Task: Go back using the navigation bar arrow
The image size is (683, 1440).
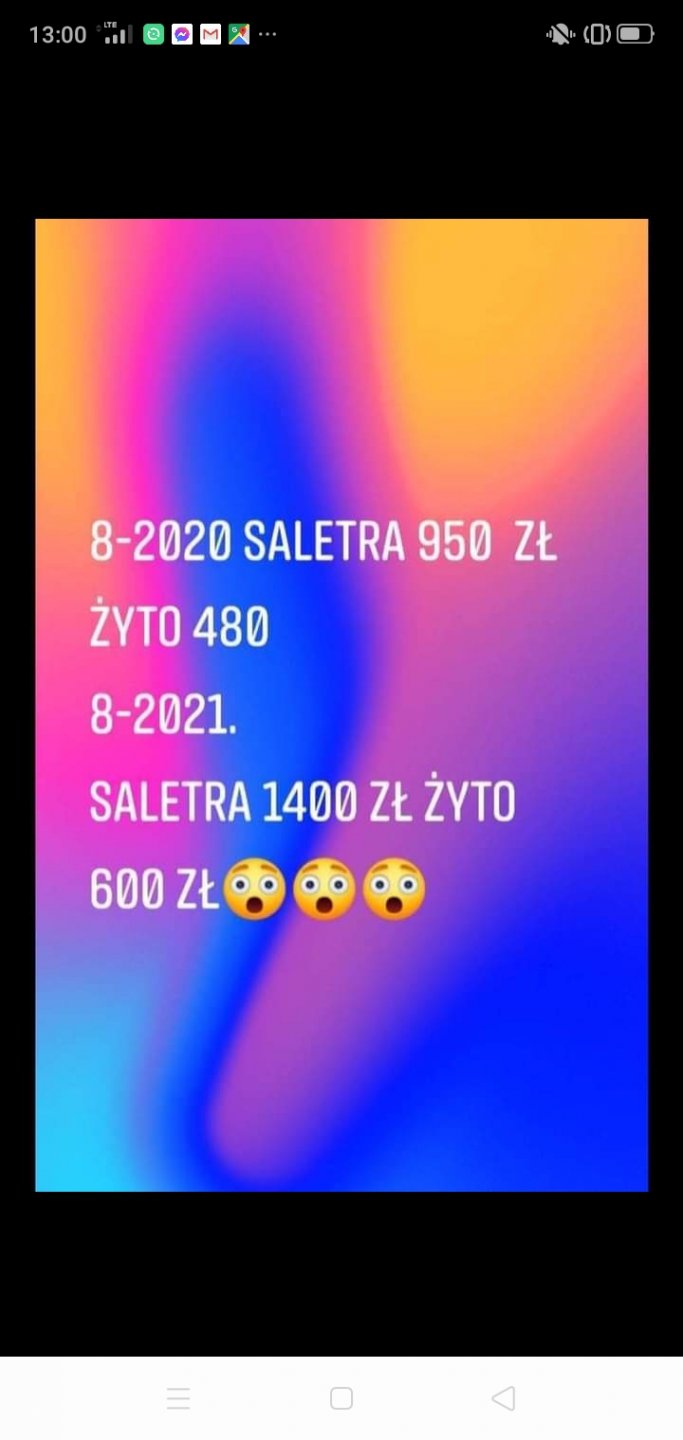Action: click(x=503, y=1398)
